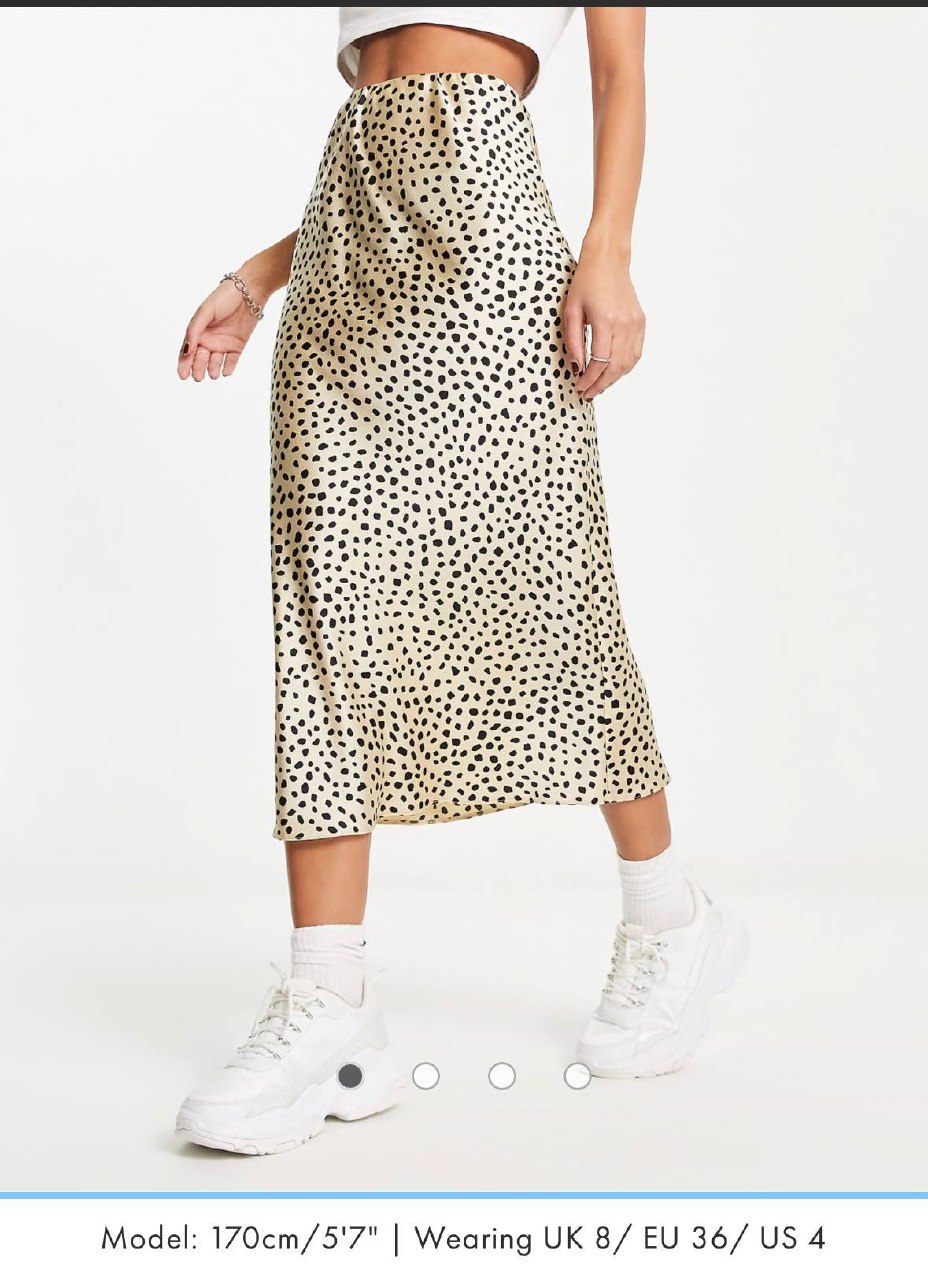
Task: Go to the fourth gallery indicator dot
Action: click(x=577, y=1076)
